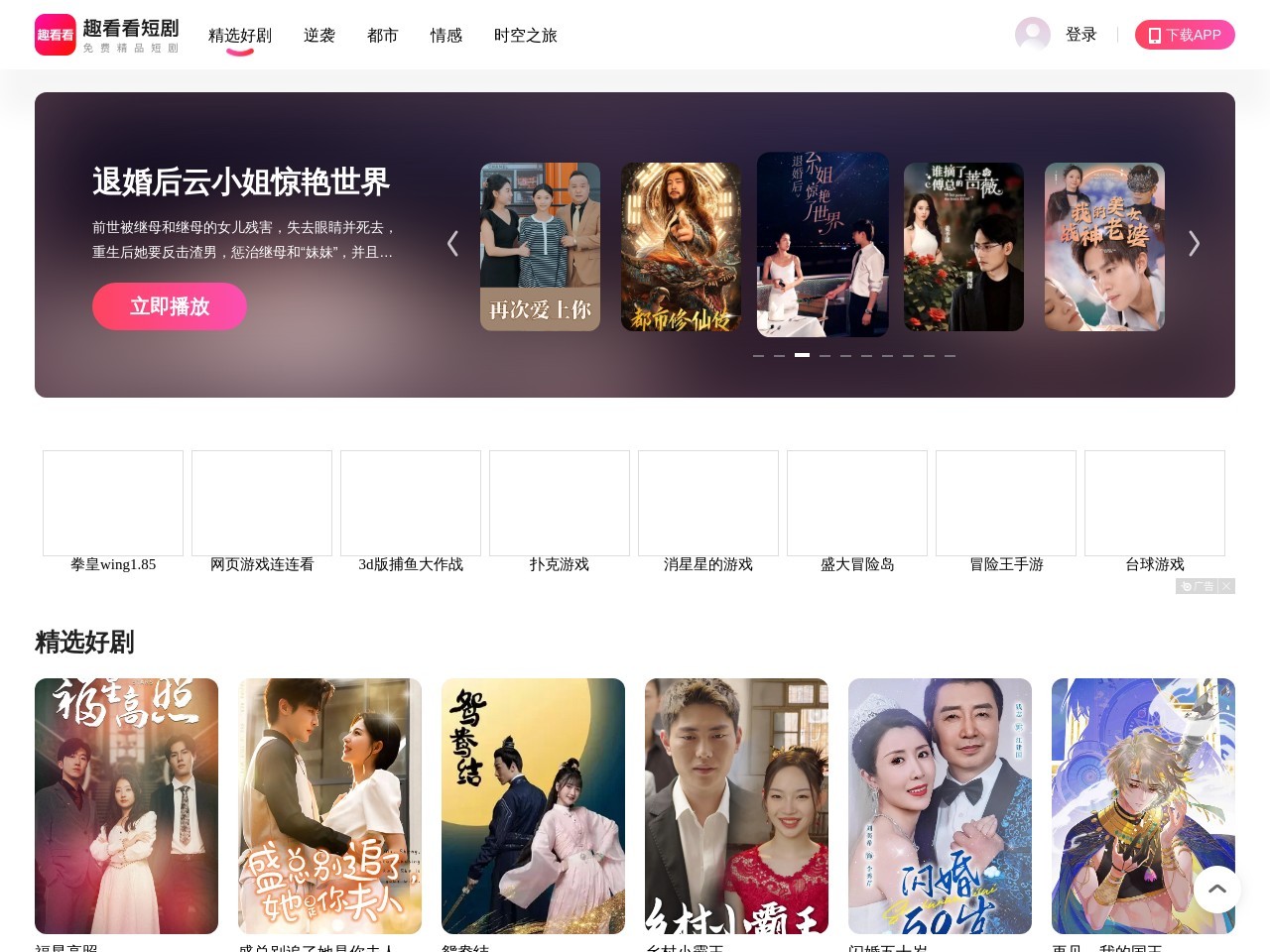This screenshot has width=1270, height=952.
Task: Open the 盛总别追了她是你夫人 drama card
Action: coord(329,806)
